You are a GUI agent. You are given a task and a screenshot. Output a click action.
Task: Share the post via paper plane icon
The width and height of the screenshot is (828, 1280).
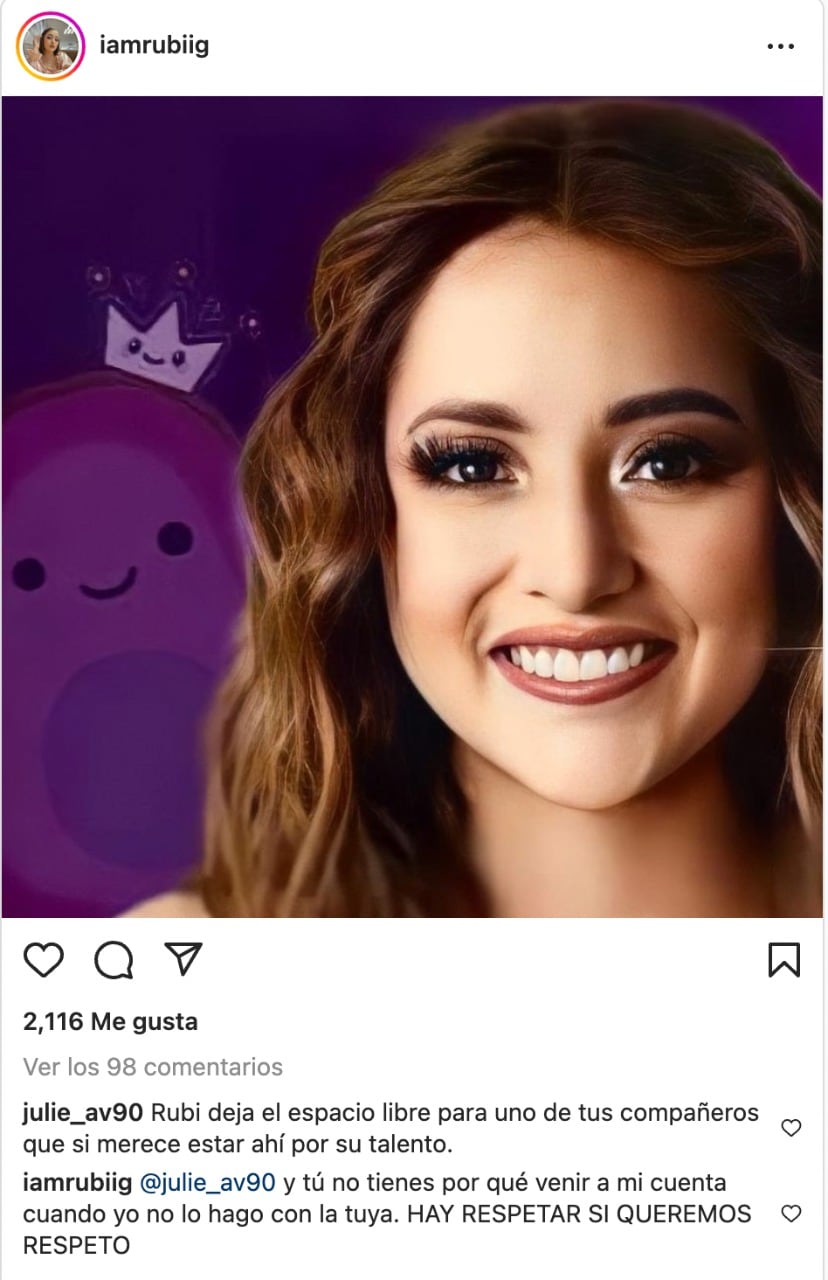point(184,960)
